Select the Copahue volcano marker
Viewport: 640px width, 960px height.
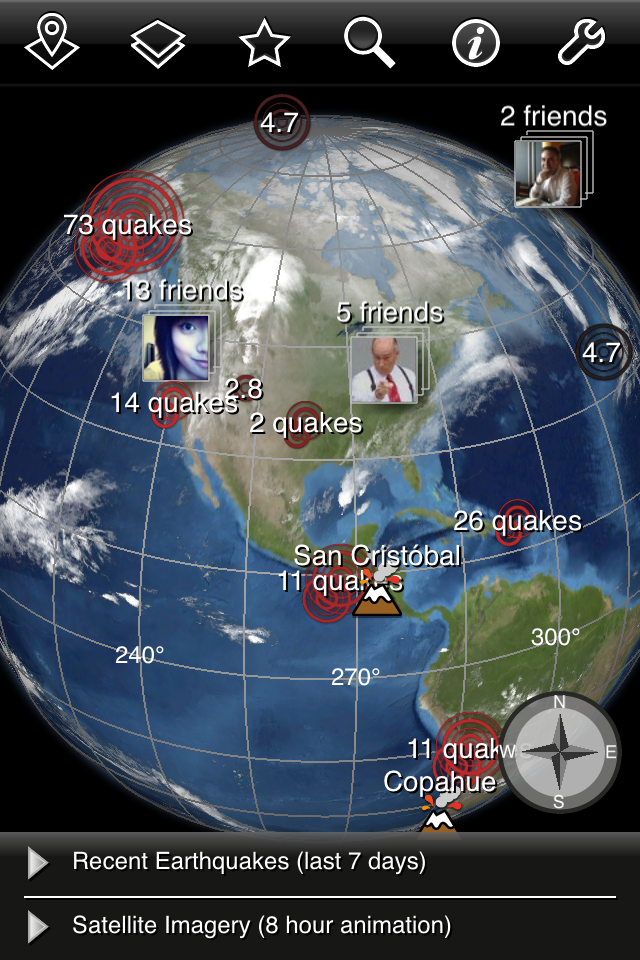coord(437,813)
